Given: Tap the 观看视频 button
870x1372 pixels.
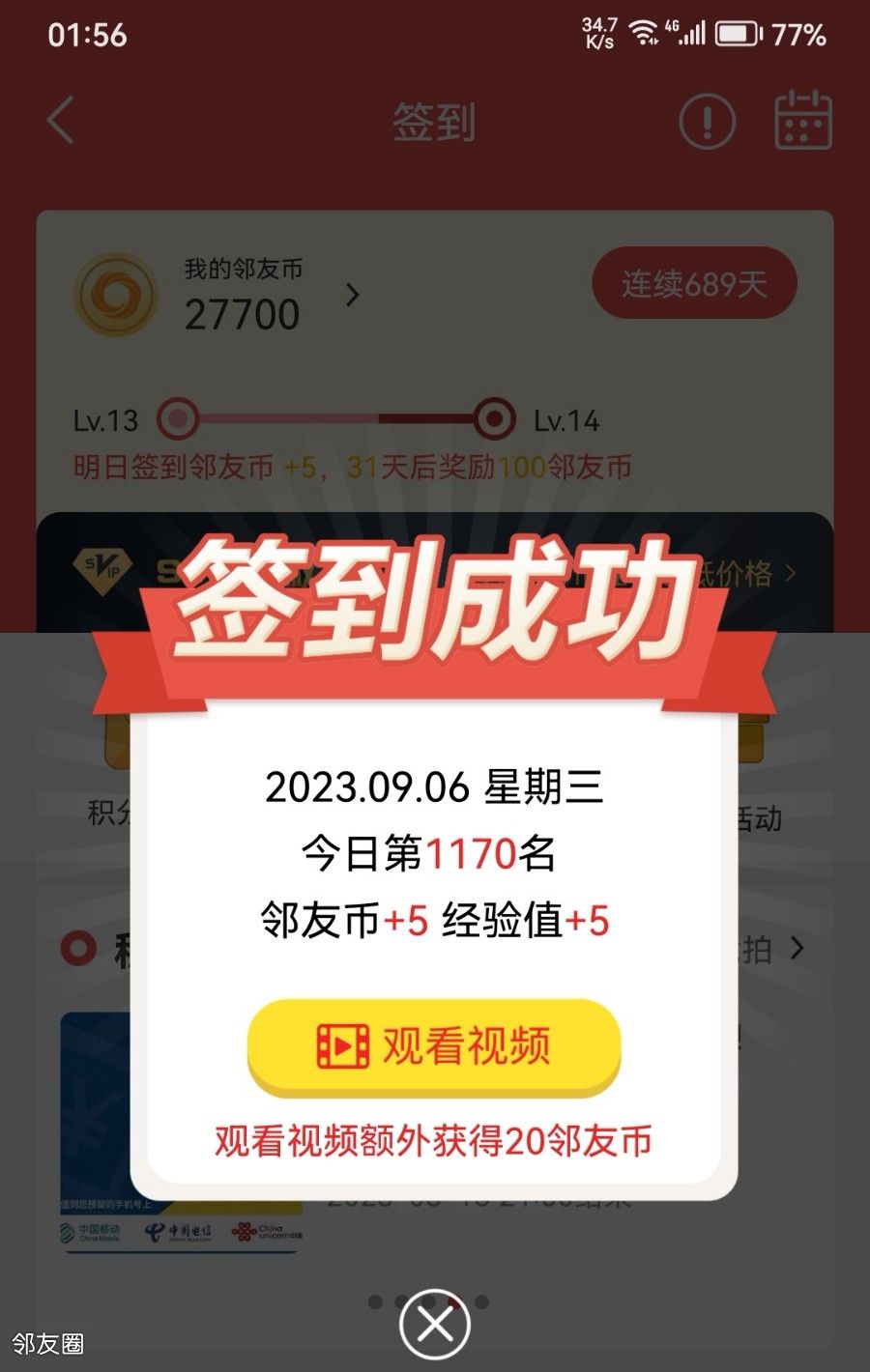Looking at the screenshot, I should tap(434, 1045).
